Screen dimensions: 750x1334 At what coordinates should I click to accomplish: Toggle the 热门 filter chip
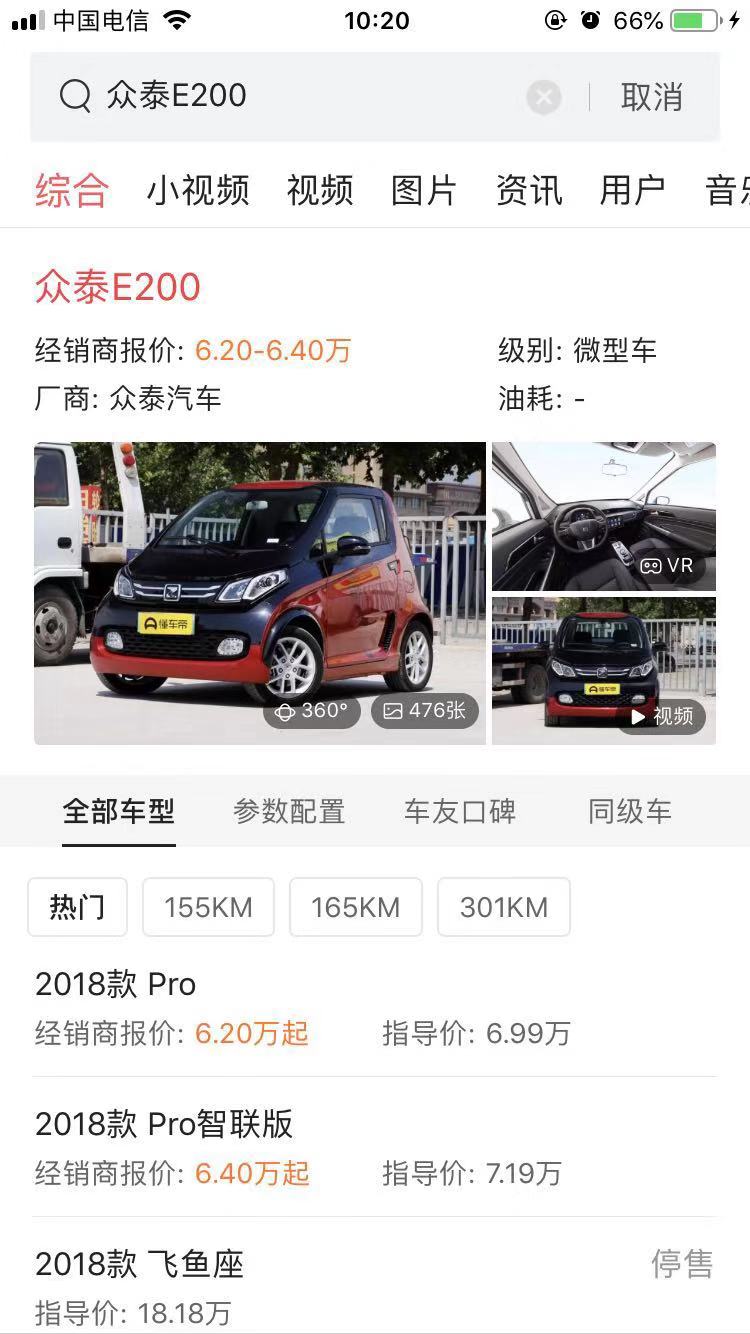77,907
